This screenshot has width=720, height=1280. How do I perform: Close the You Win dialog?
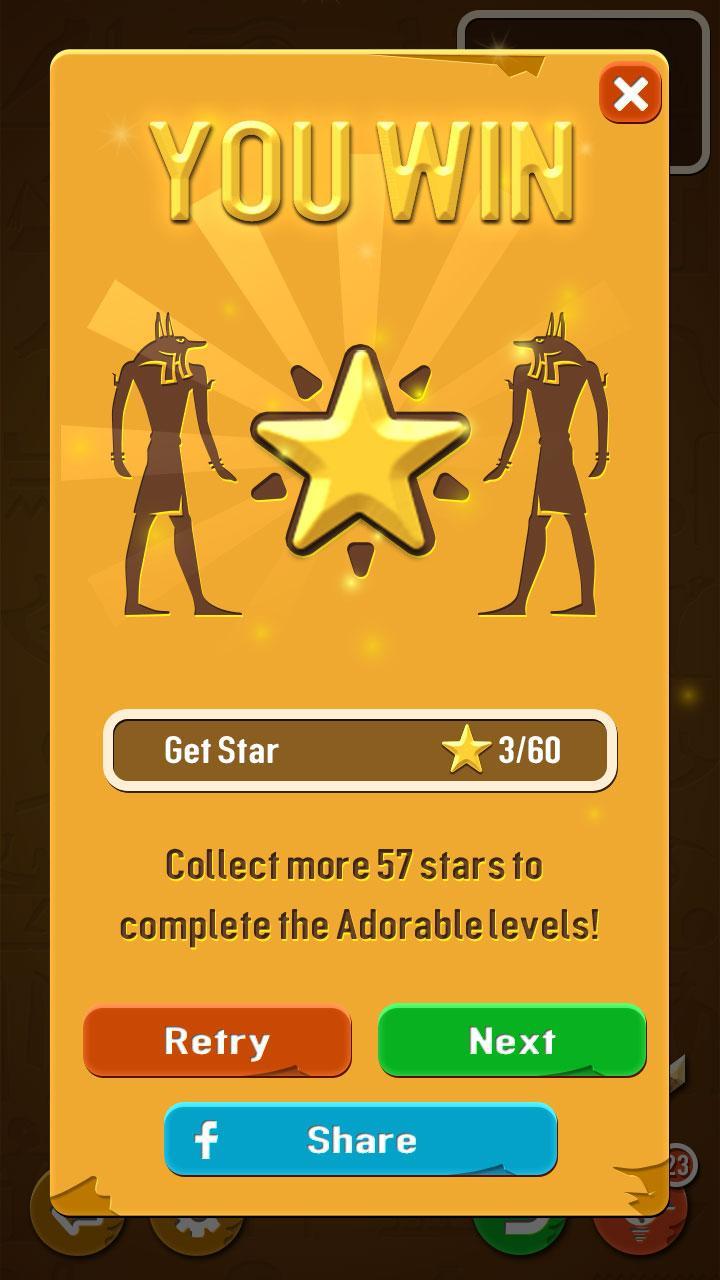coord(630,95)
